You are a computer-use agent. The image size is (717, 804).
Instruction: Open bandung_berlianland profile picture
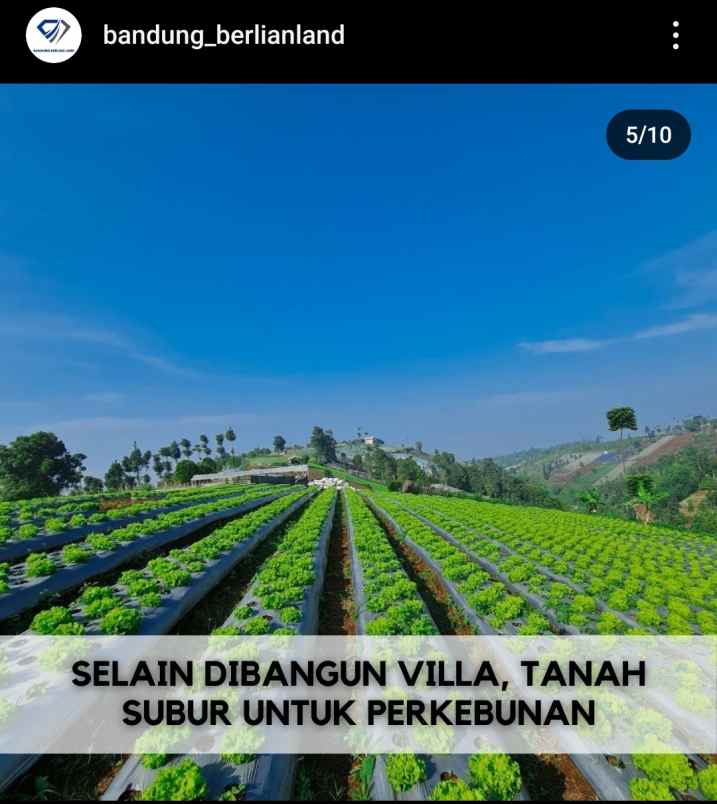[53, 36]
